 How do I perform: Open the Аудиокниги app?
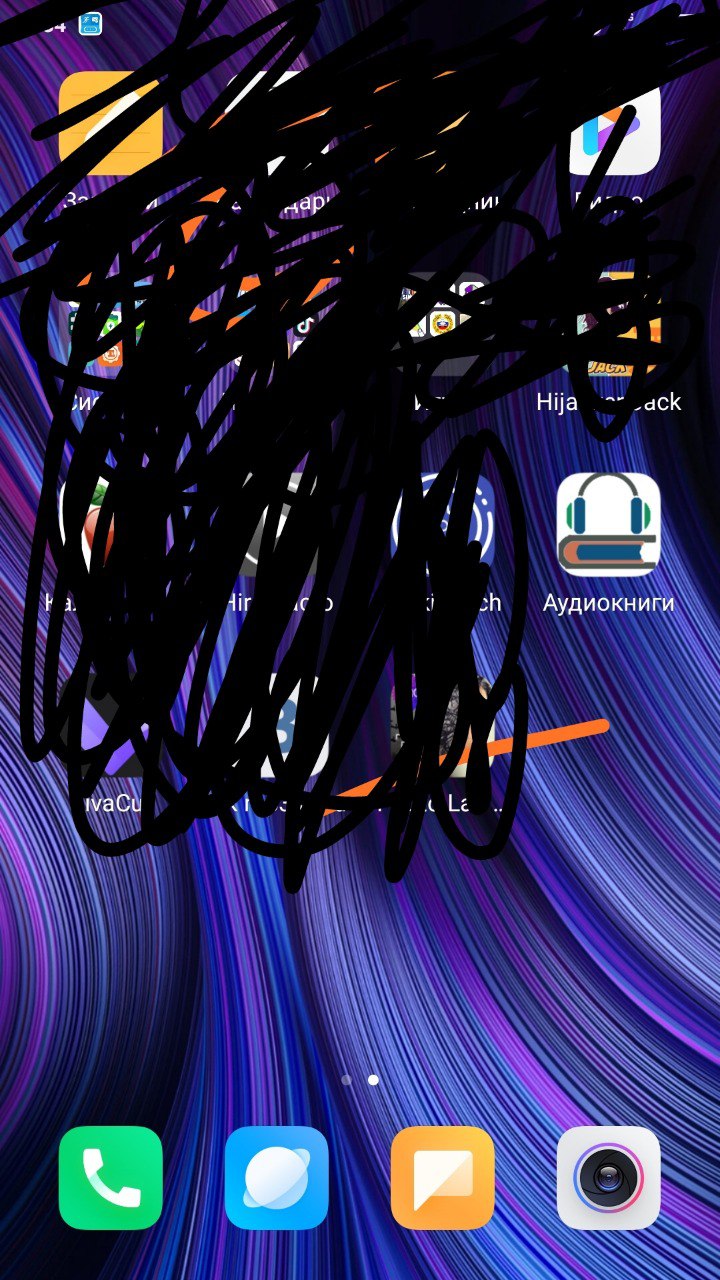pyautogui.click(x=608, y=525)
